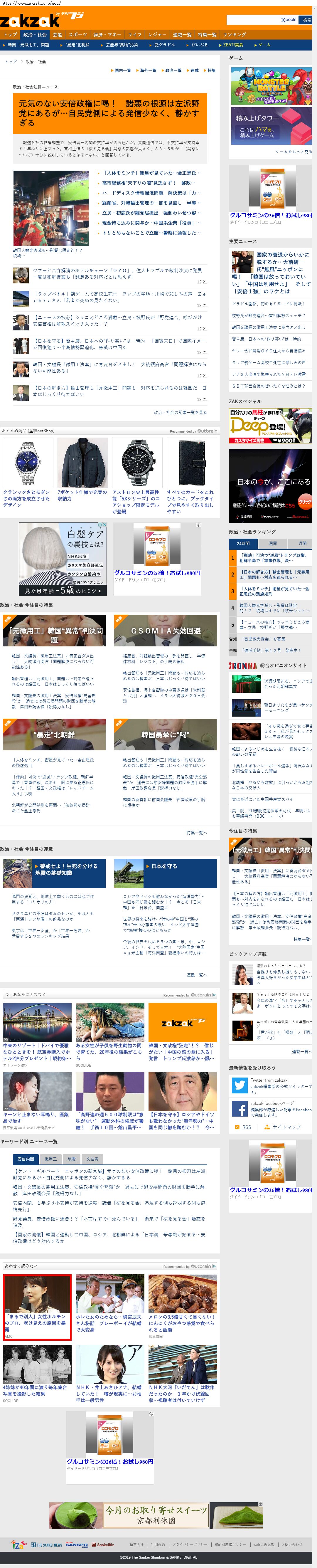
Task: Open the スポーツ navigation tab
Action: click(x=77, y=35)
